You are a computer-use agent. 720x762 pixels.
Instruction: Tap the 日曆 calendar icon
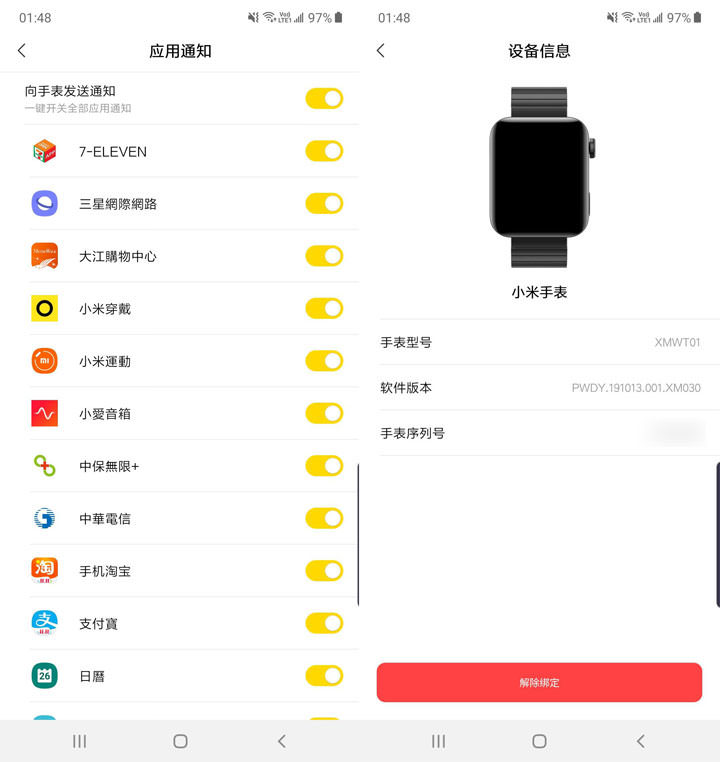tap(44, 676)
